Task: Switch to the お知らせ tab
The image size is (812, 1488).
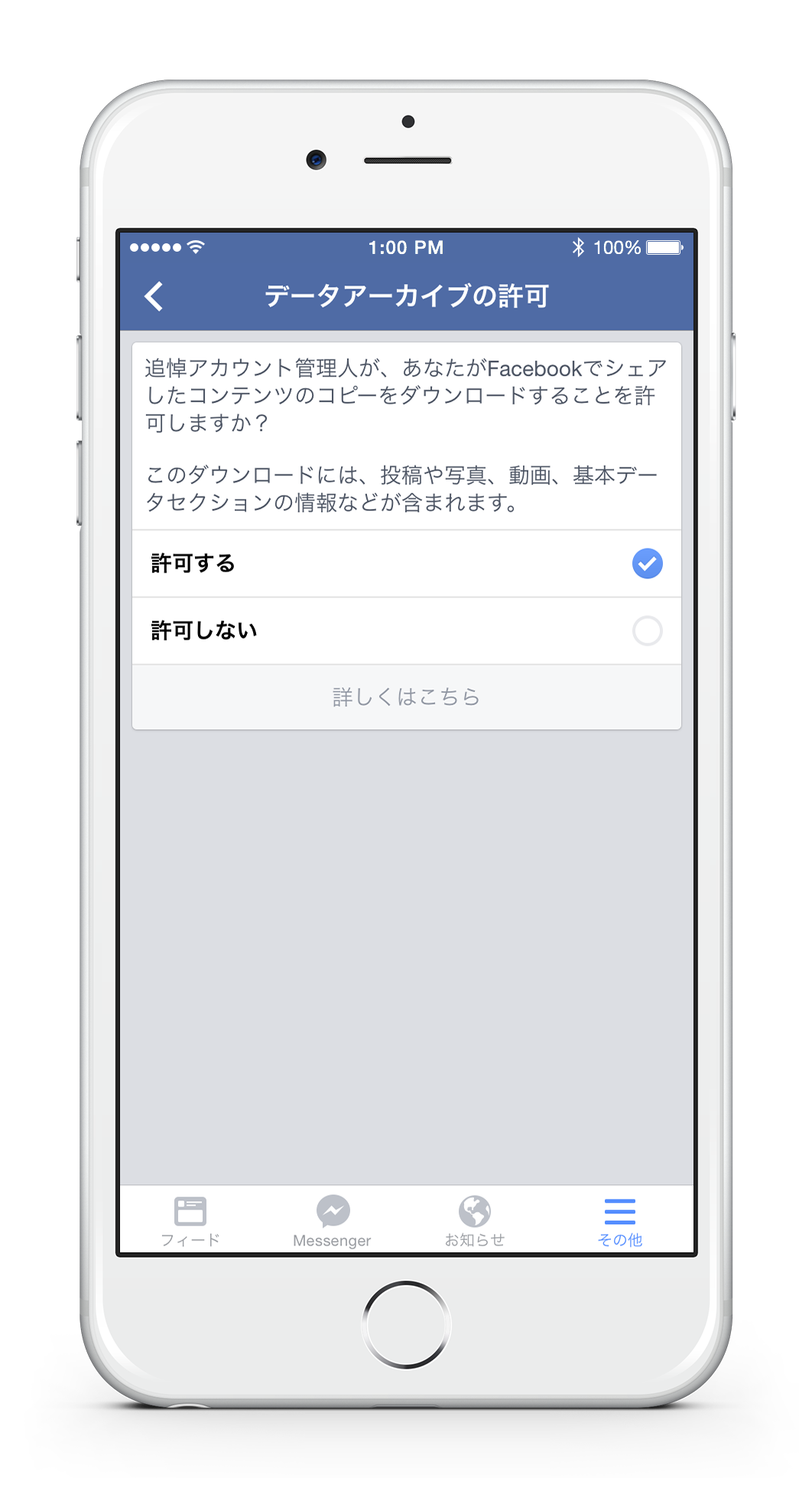Action: [475, 1220]
